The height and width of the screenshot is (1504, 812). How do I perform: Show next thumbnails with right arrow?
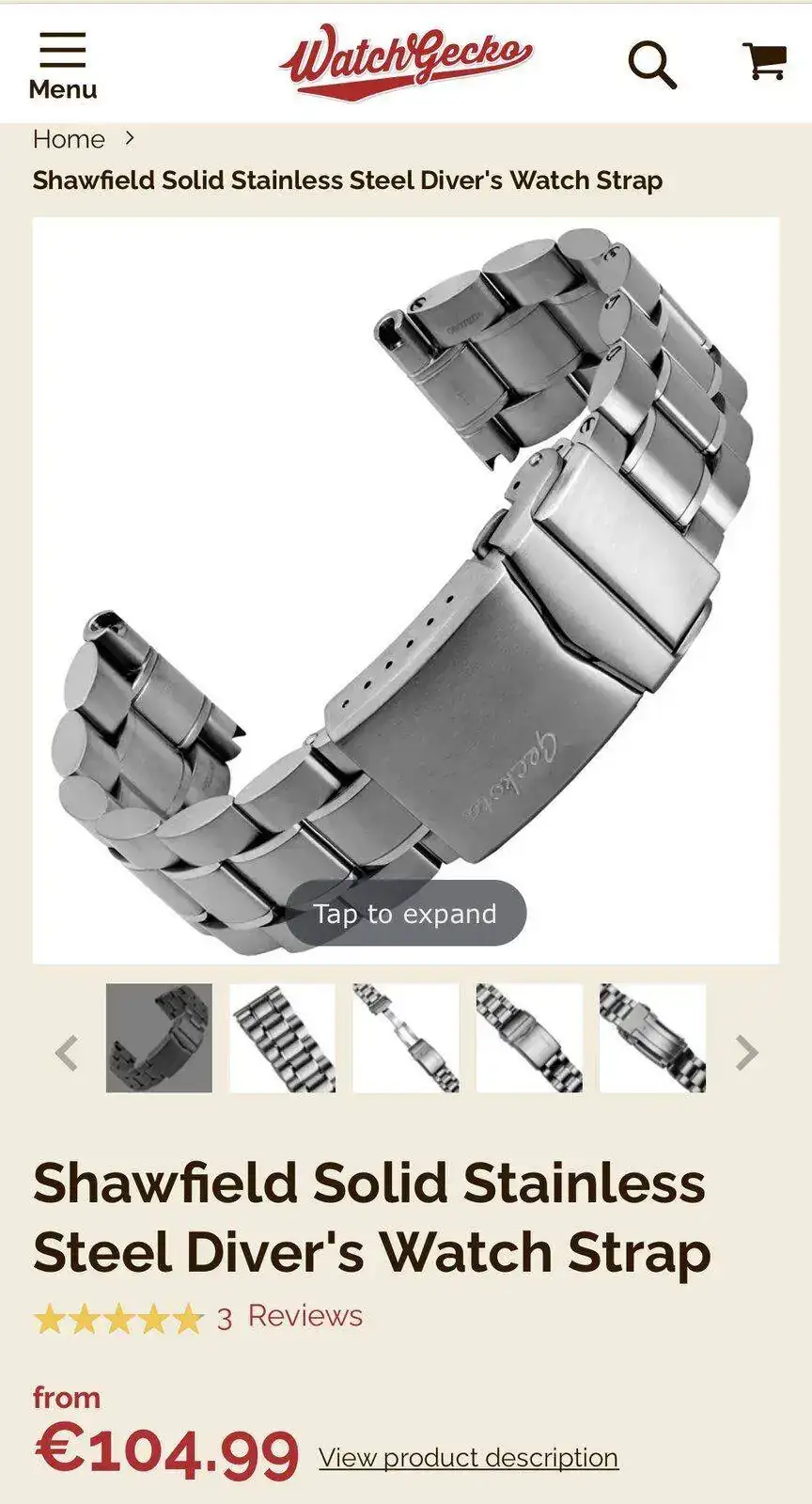pos(745,1053)
